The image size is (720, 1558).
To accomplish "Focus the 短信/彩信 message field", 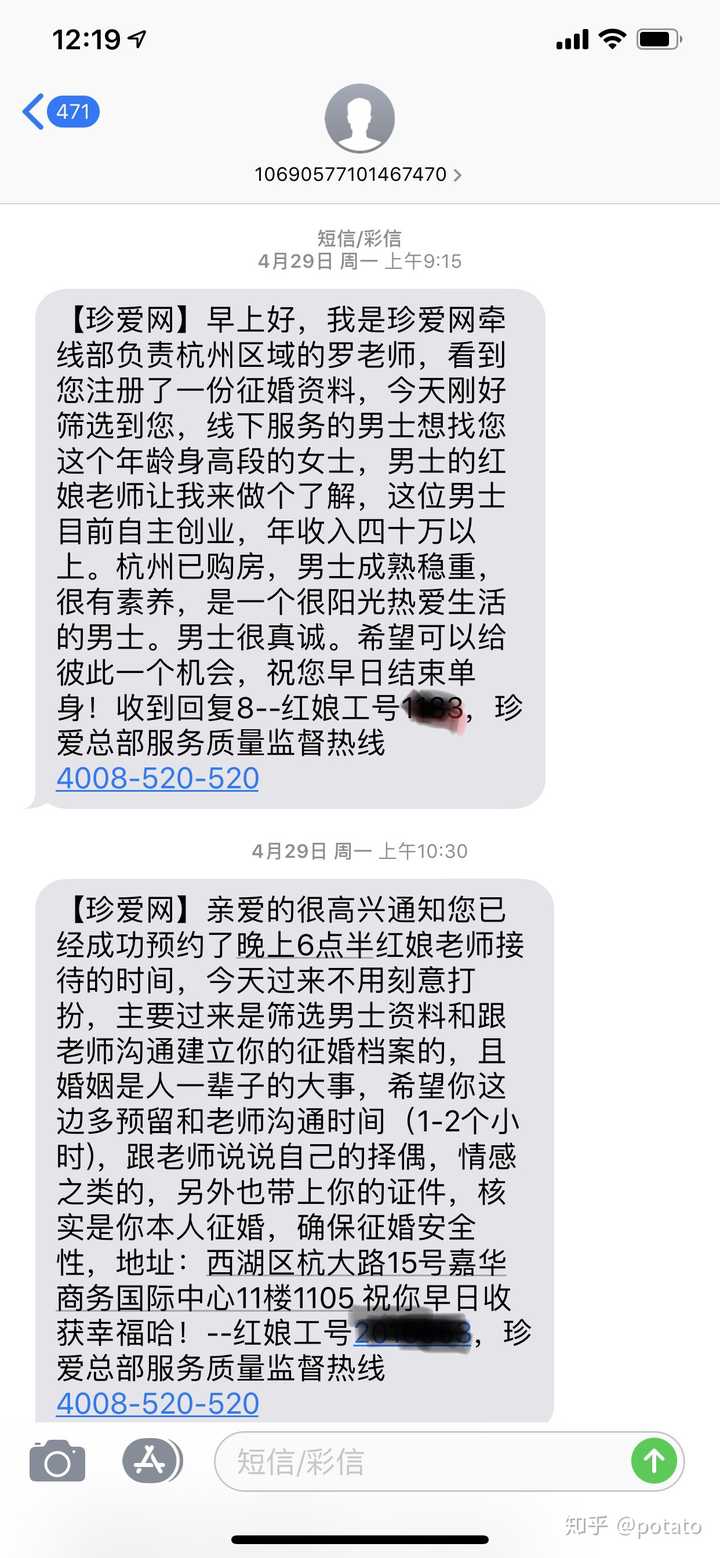I will pos(420,1462).
